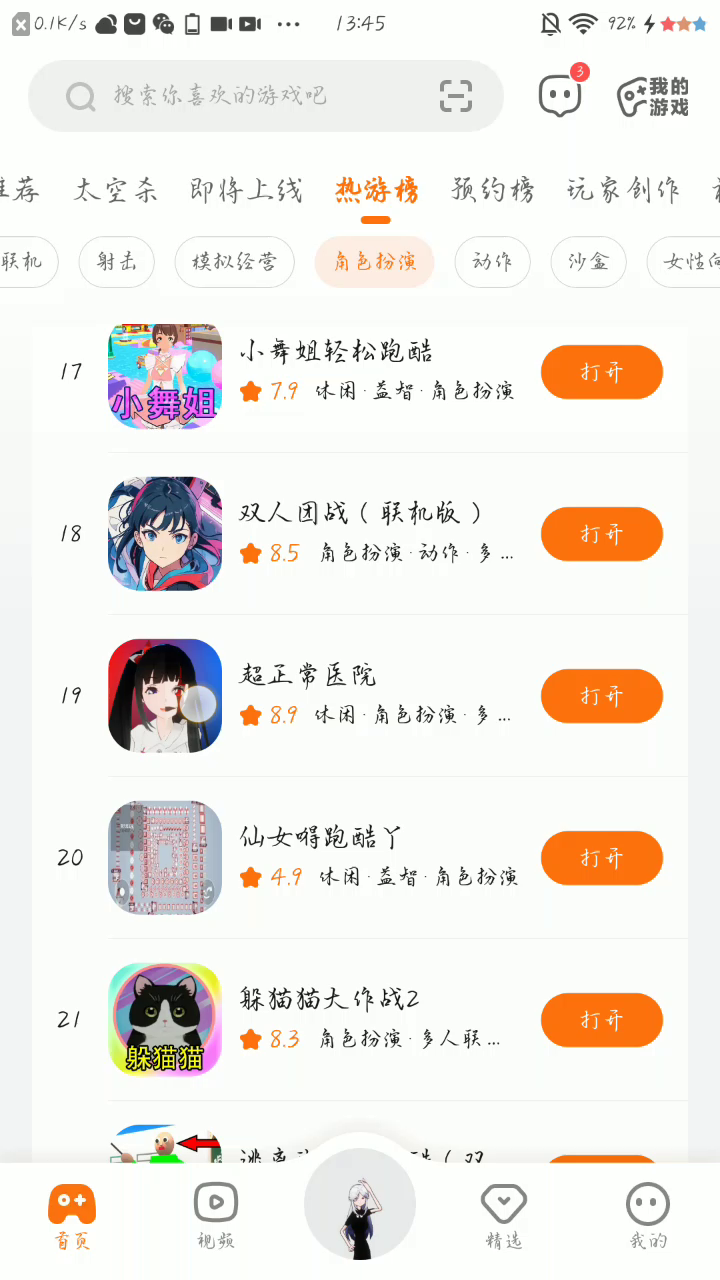Go to the 精选 tab

504,1215
